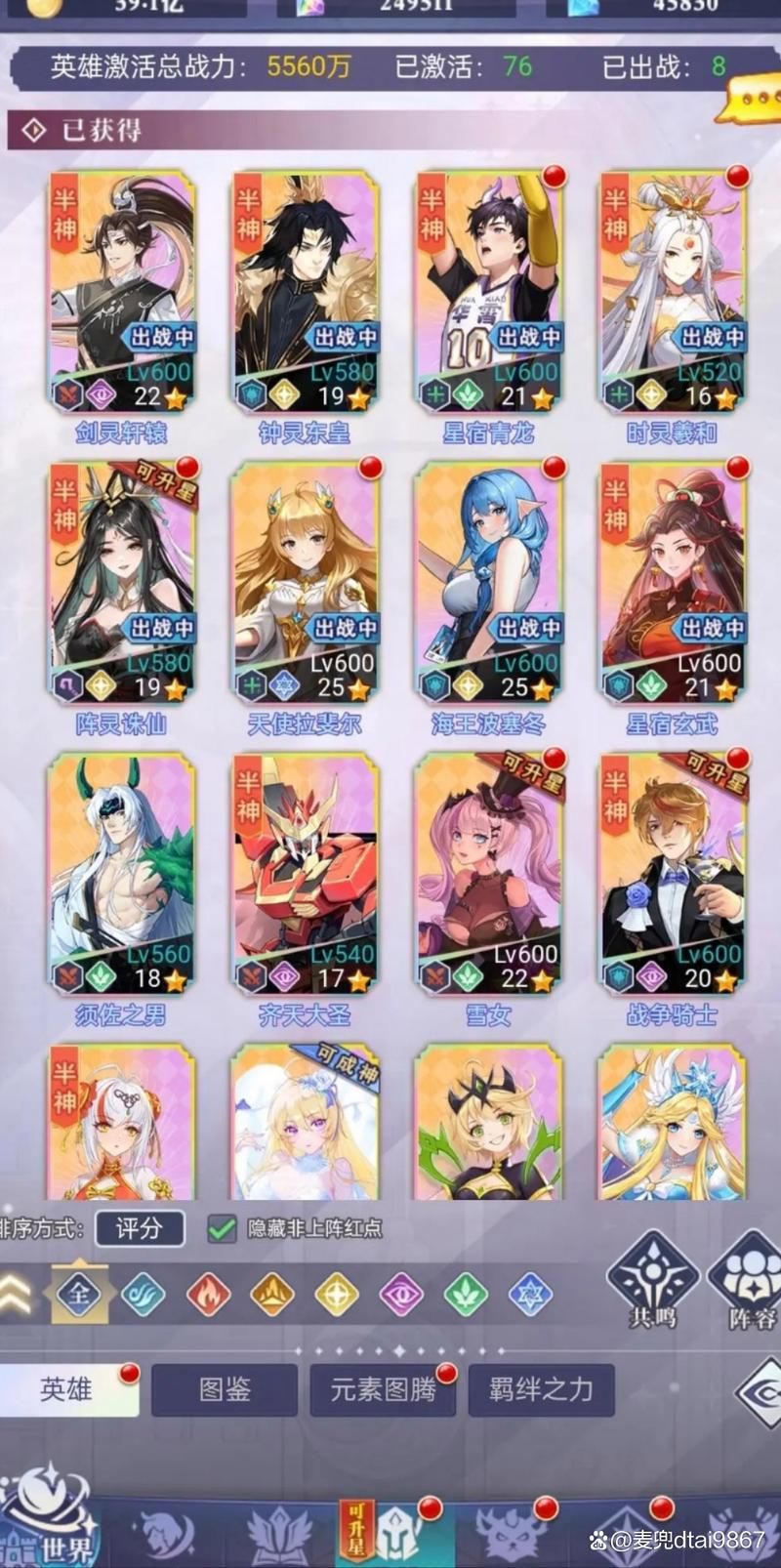Viewport: 781px width, 1568px height.
Task: Select hero 阵灵诛仙
Action: tap(121, 583)
